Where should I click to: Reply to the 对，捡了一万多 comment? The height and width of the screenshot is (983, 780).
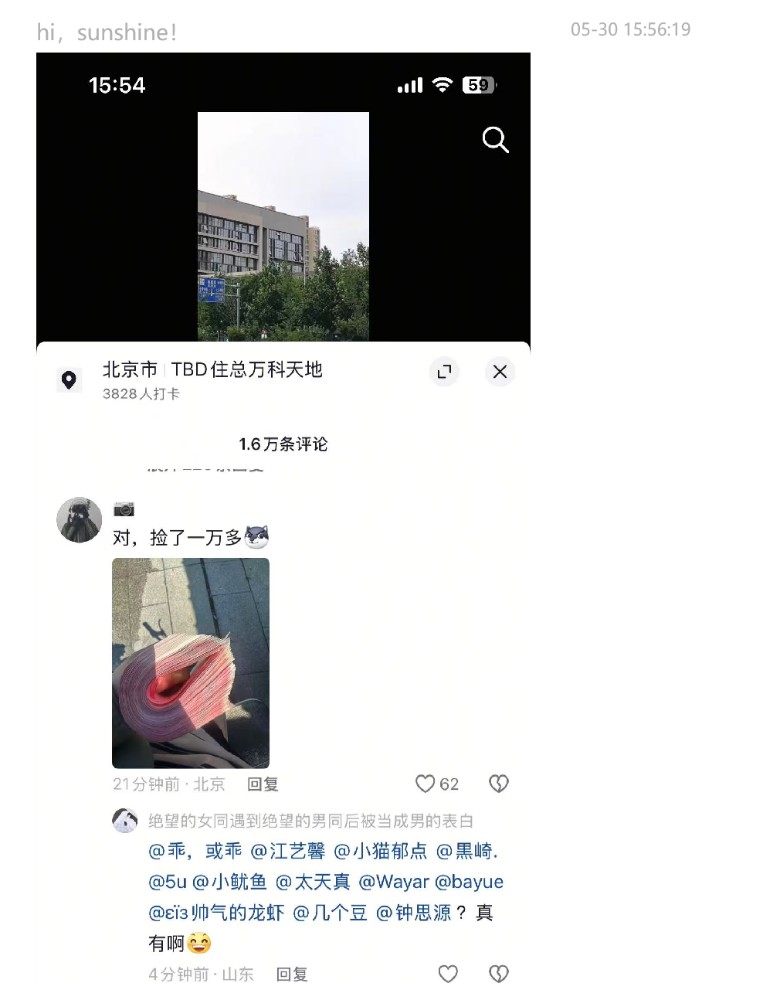[x=263, y=784]
